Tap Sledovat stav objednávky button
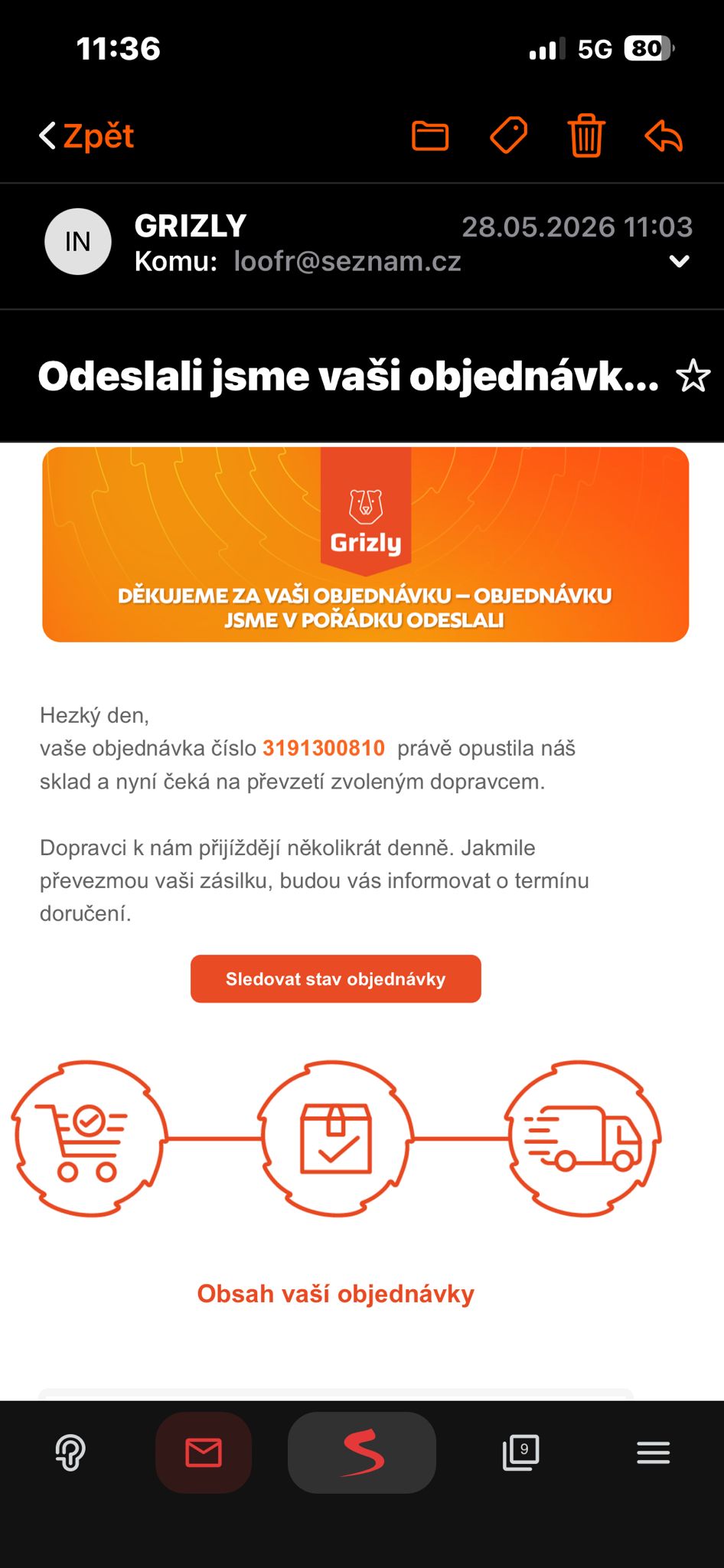This screenshot has height=1568, width=724. [x=336, y=978]
